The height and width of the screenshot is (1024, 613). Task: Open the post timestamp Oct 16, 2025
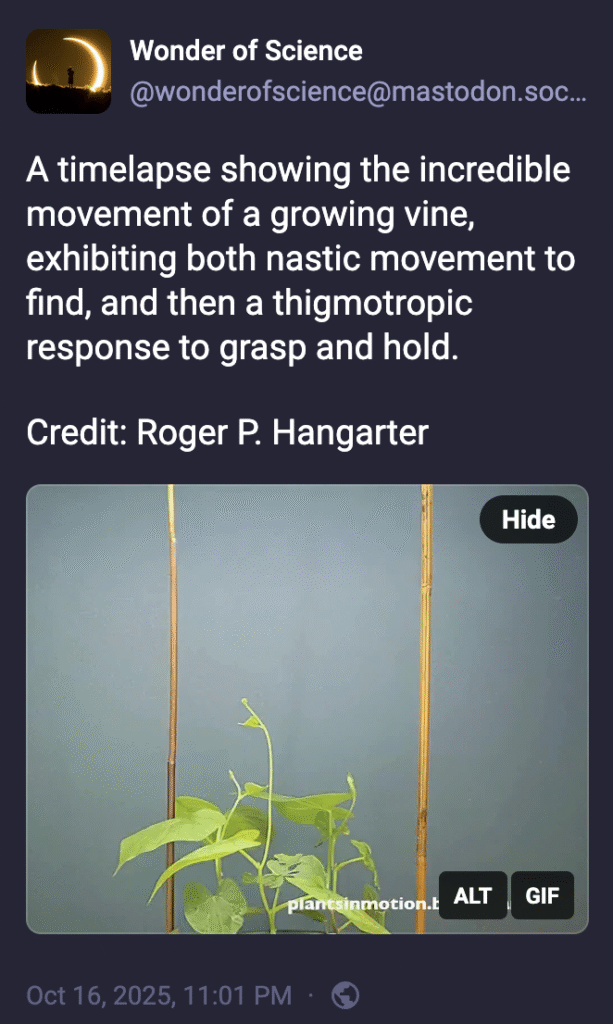pos(159,995)
